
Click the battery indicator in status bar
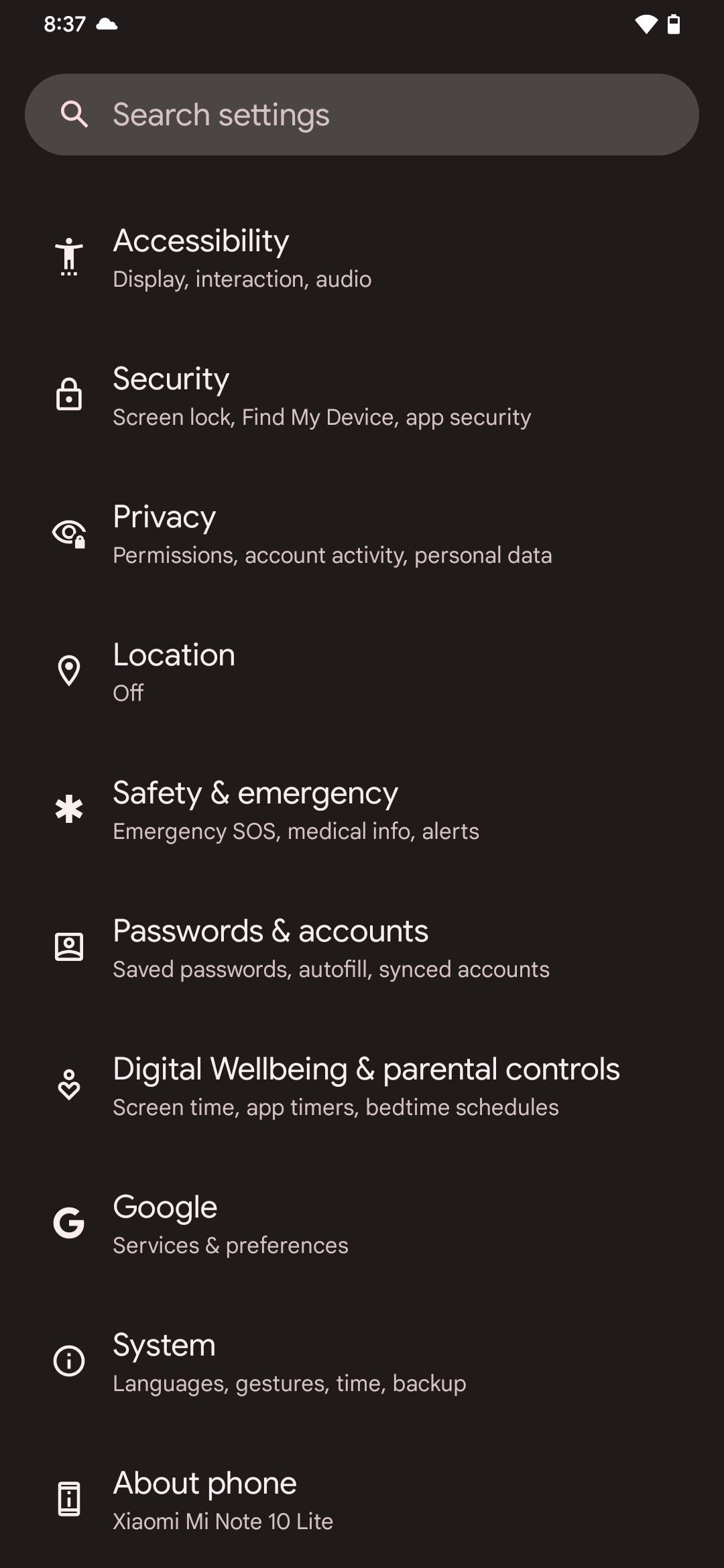click(673, 23)
